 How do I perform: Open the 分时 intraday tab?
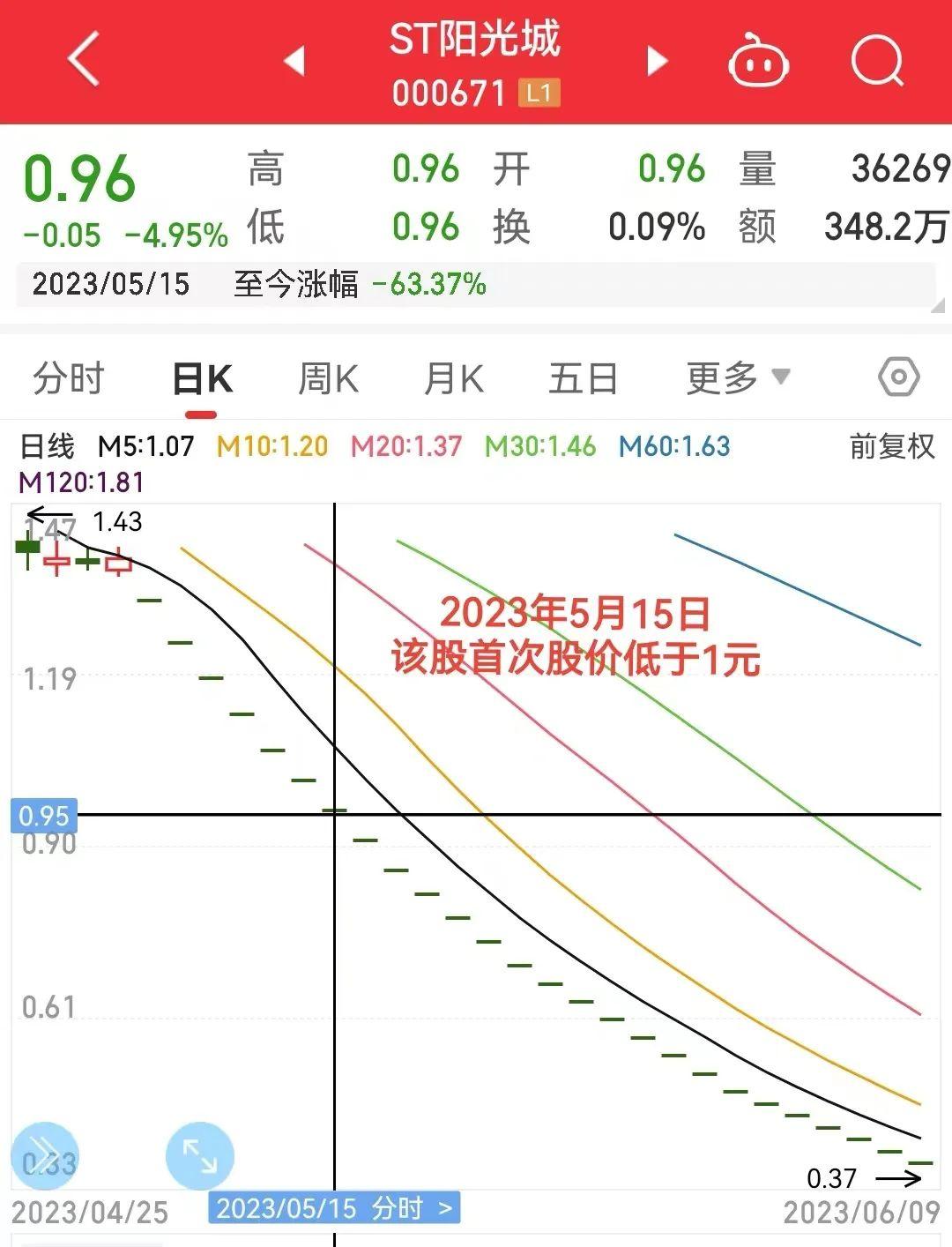point(66,377)
